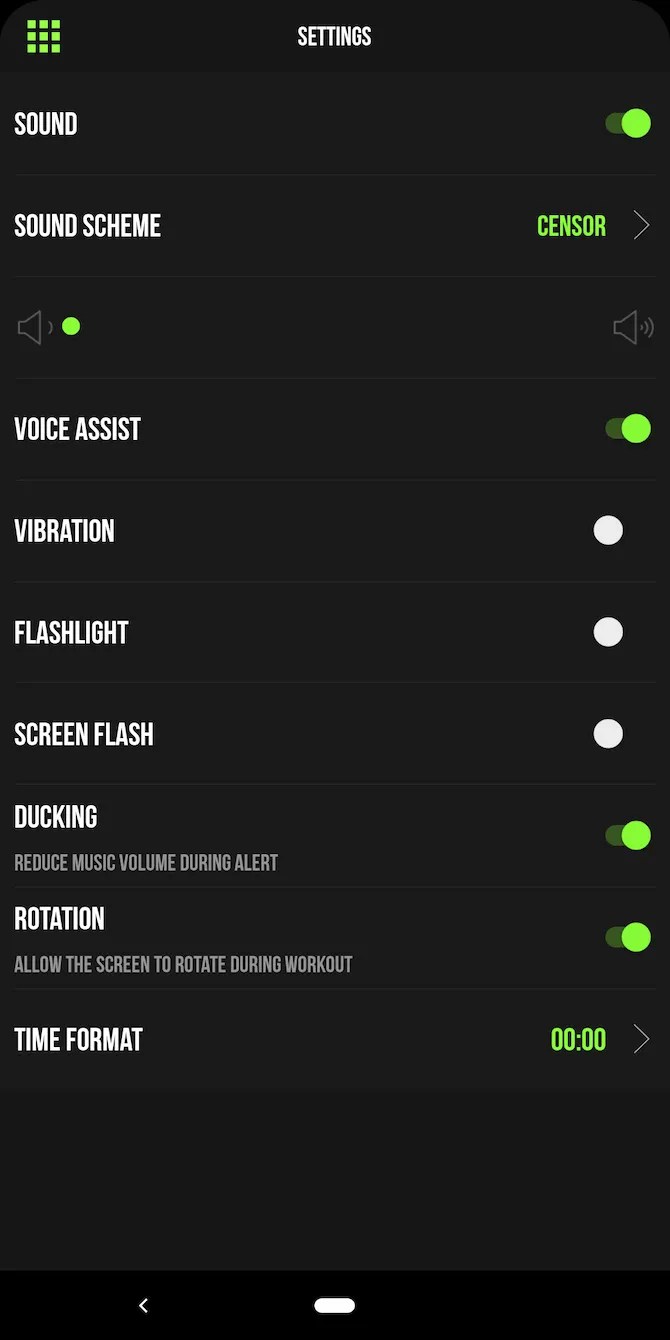
Task: Go back with system back button
Action: pyautogui.click(x=143, y=1305)
